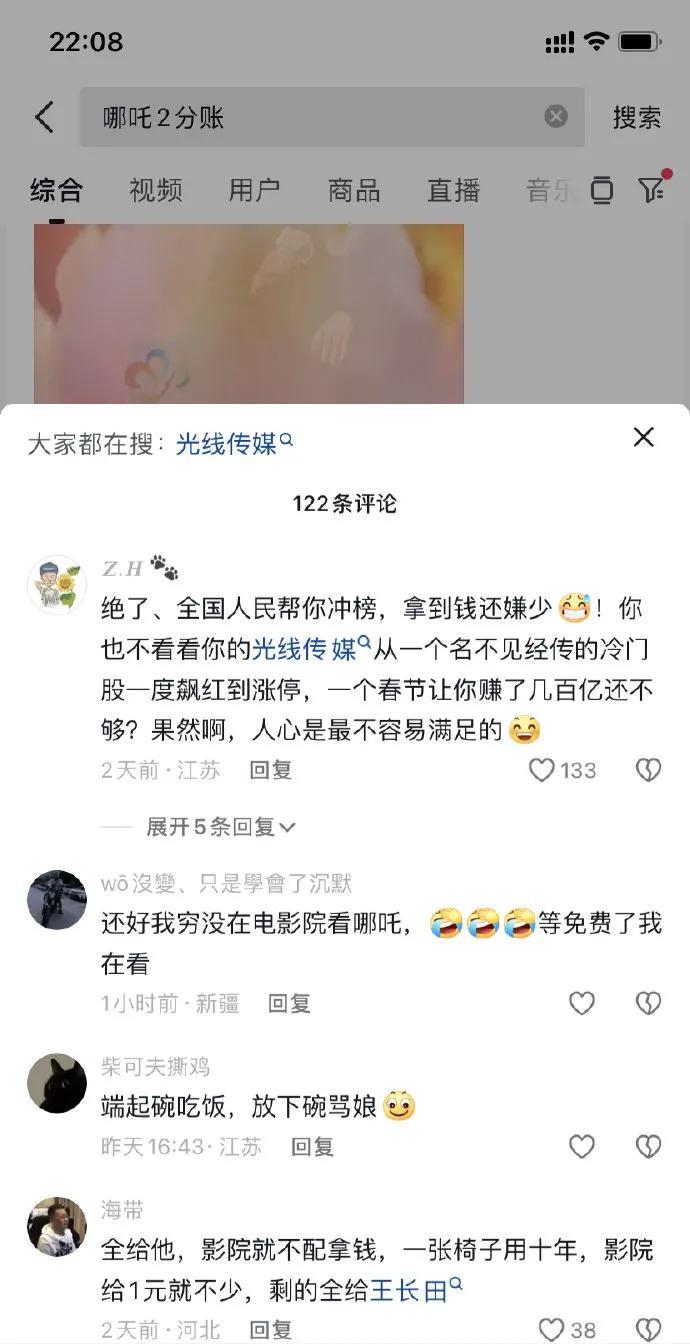Like 柴可夫撕鸡's comment
The height and width of the screenshot is (1344, 690).
click(x=581, y=1146)
